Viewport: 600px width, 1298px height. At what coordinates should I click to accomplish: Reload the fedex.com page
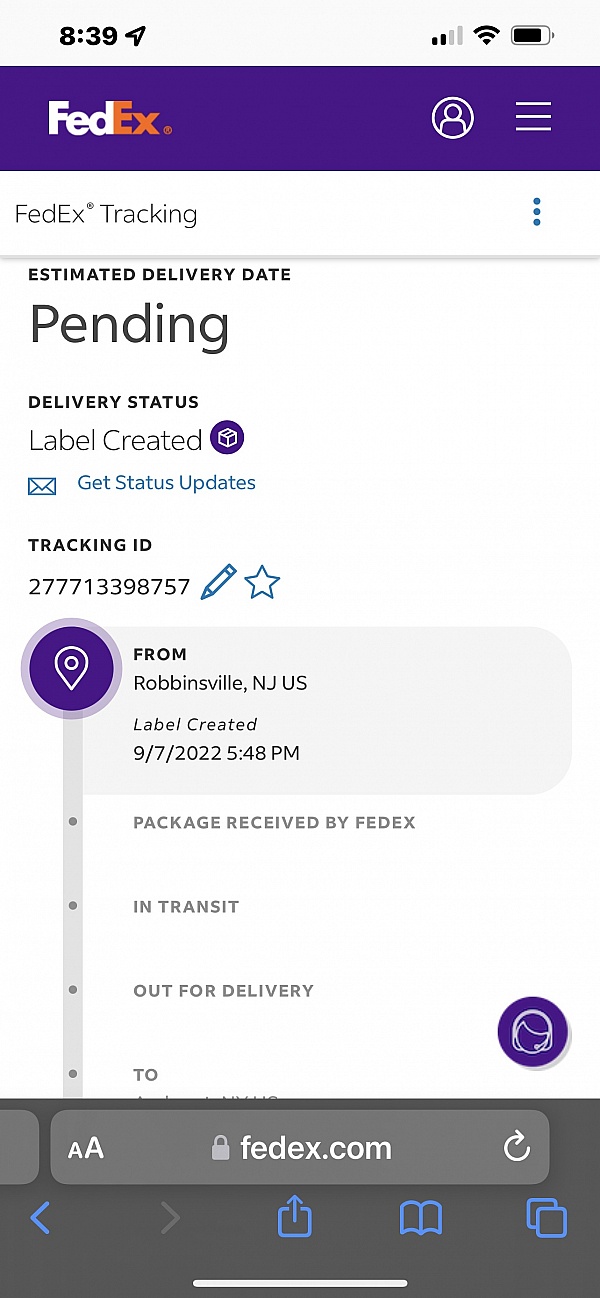pos(516,1147)
